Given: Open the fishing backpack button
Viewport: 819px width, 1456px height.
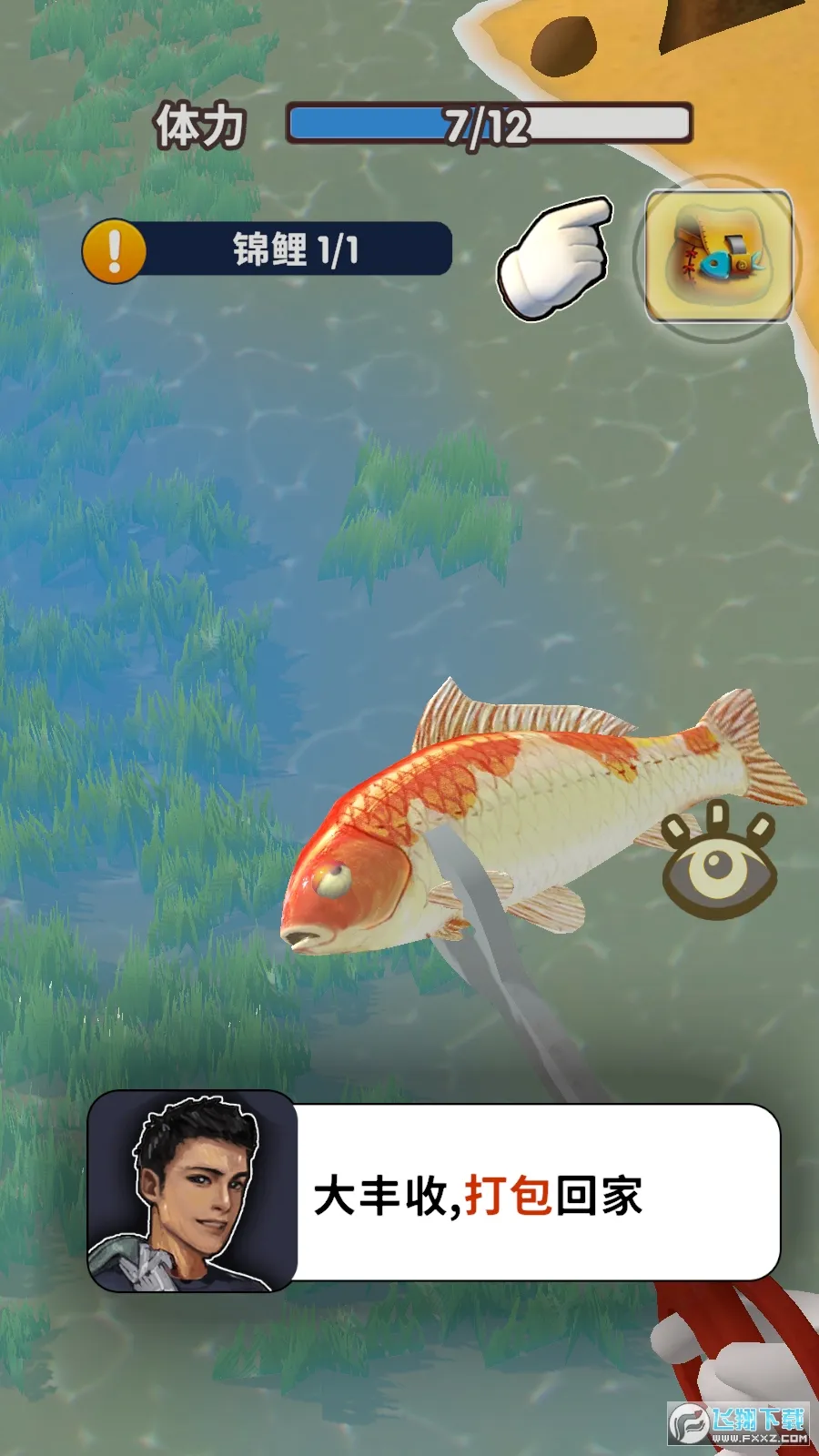Looking at the screenshot, I should pos(718,257).
